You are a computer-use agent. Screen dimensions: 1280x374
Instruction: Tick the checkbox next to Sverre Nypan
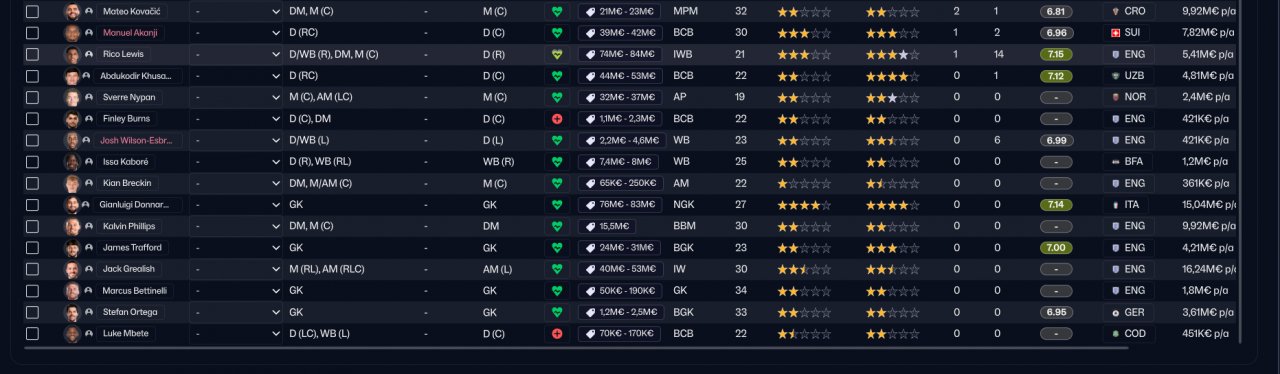pos(33,97)
